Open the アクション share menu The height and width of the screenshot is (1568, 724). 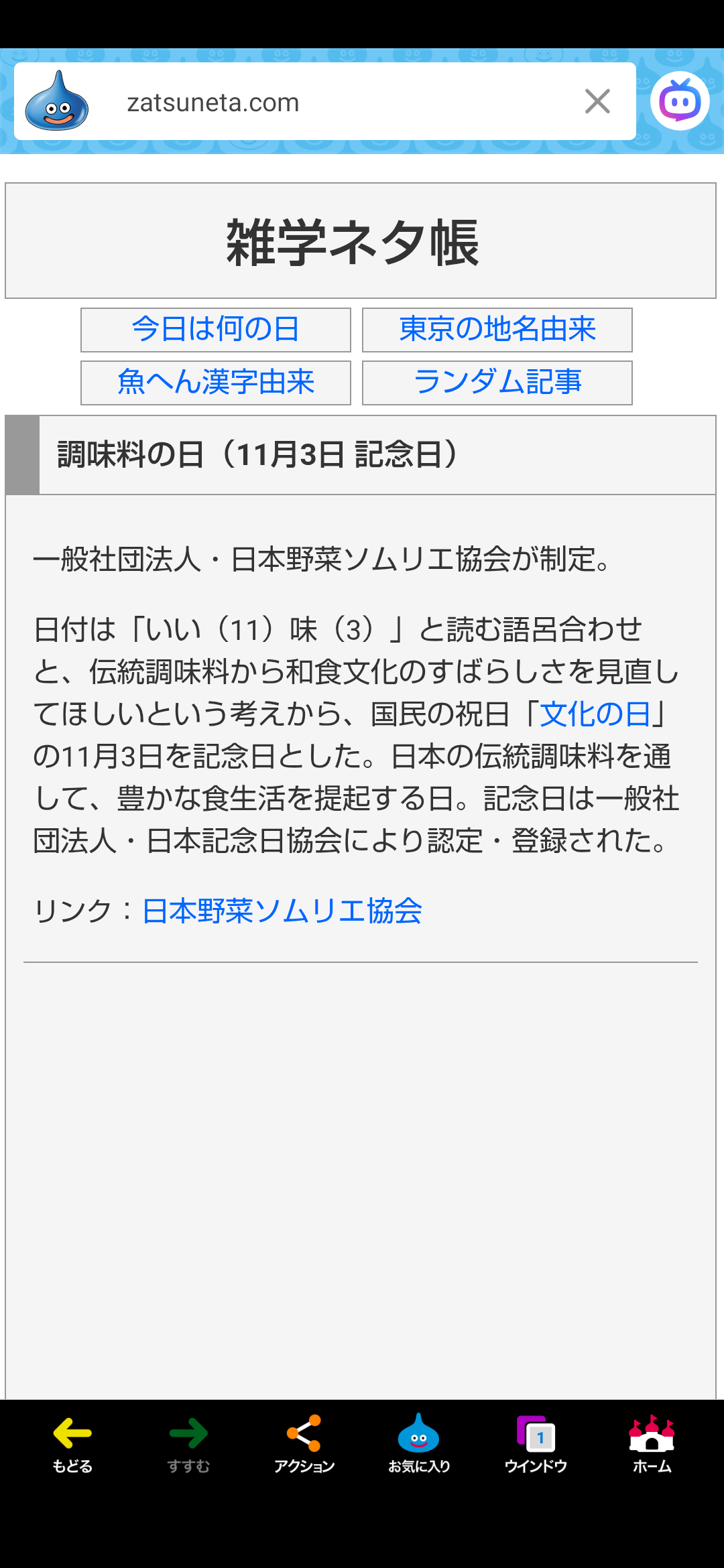304,1443
